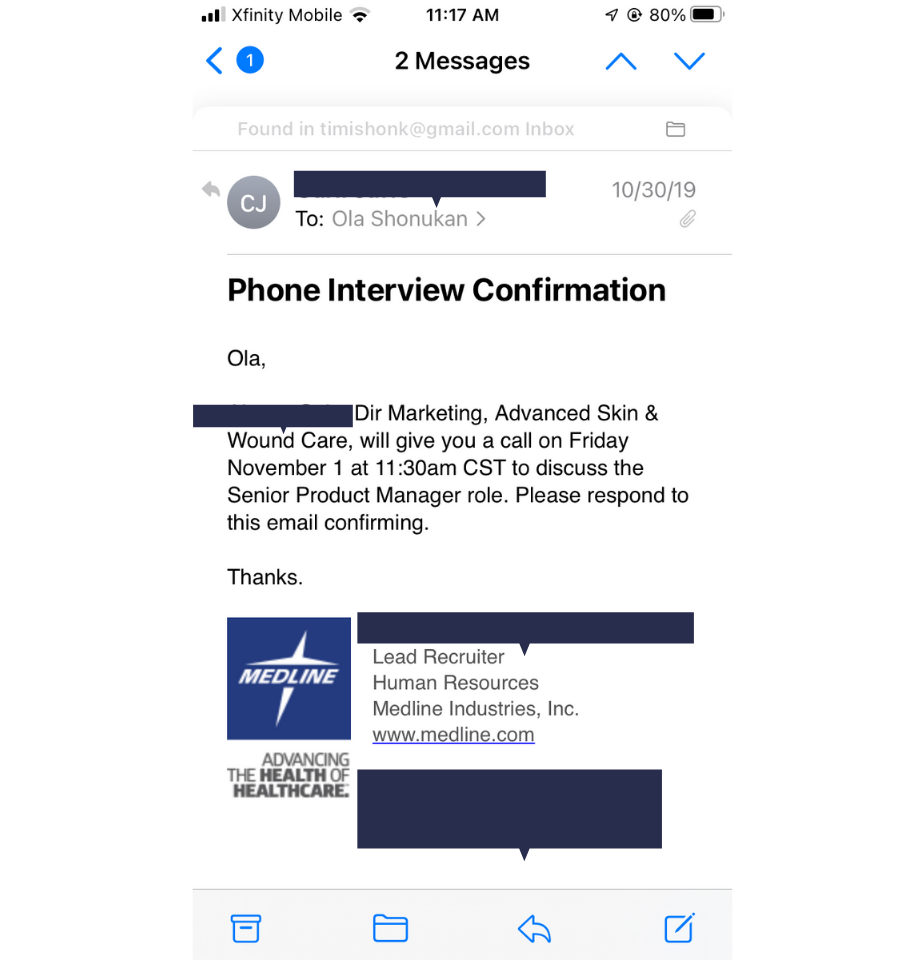900x960 pixels.
Task: Reply to the interview confirmation
Action: (534, 928)
